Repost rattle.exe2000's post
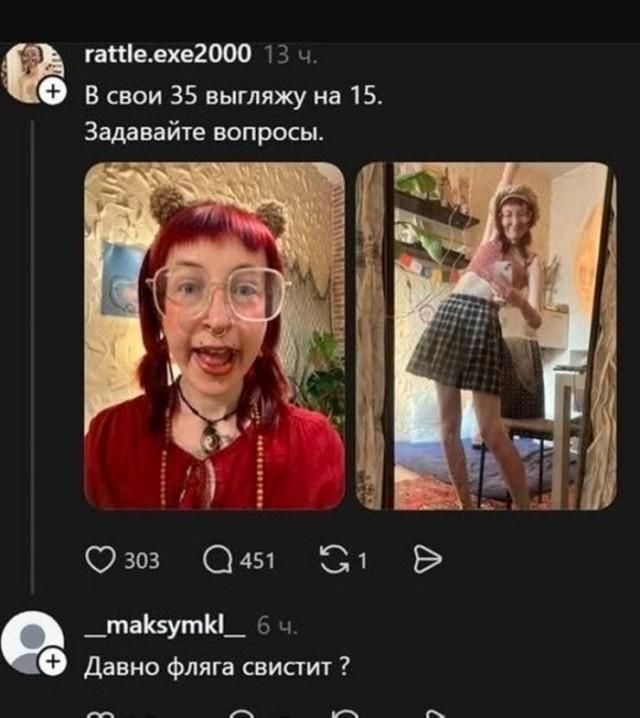The height and width of the screenshot is (718, 640). 335,560
